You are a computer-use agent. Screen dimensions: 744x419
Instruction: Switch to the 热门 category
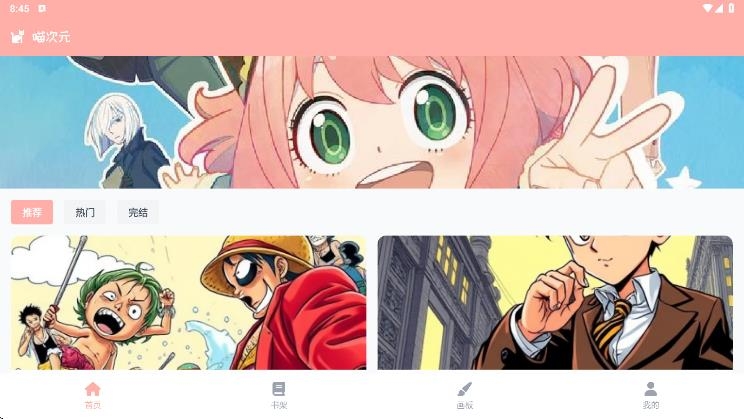85,212
